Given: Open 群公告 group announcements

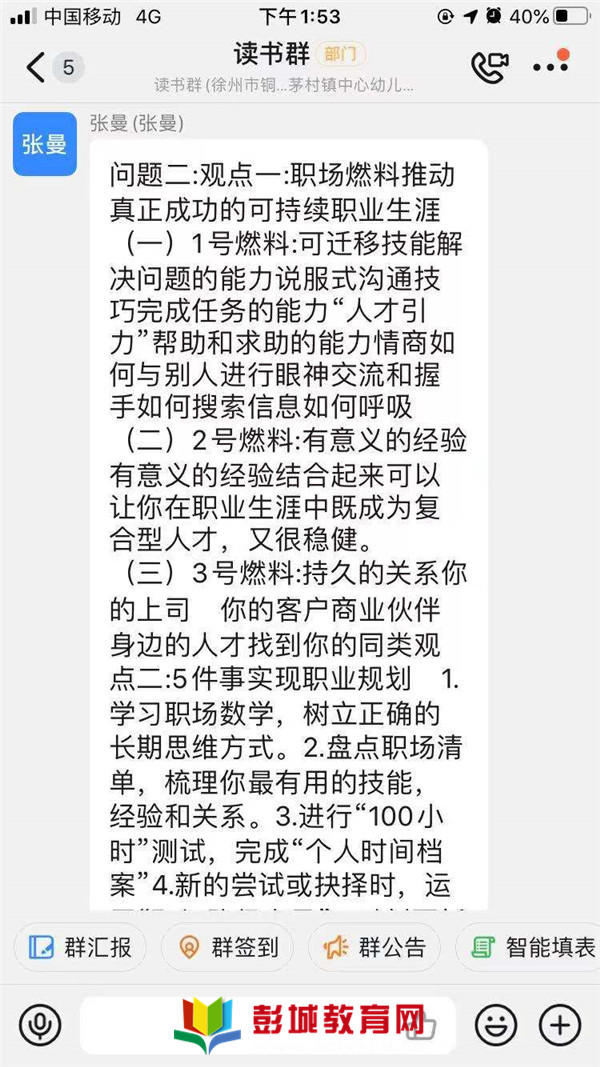Looking at the screenshot, I should [375, 947].
